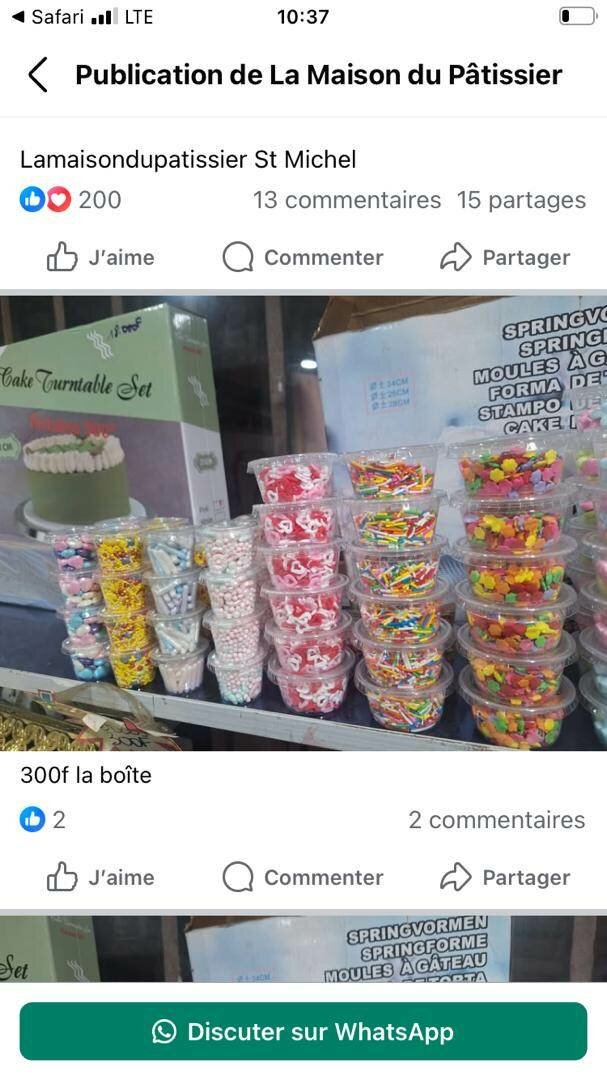Screen dimensions: 607x1080
Task: Comment on the Lamaisondupatissier St Michel post
Action: [303, 258]
